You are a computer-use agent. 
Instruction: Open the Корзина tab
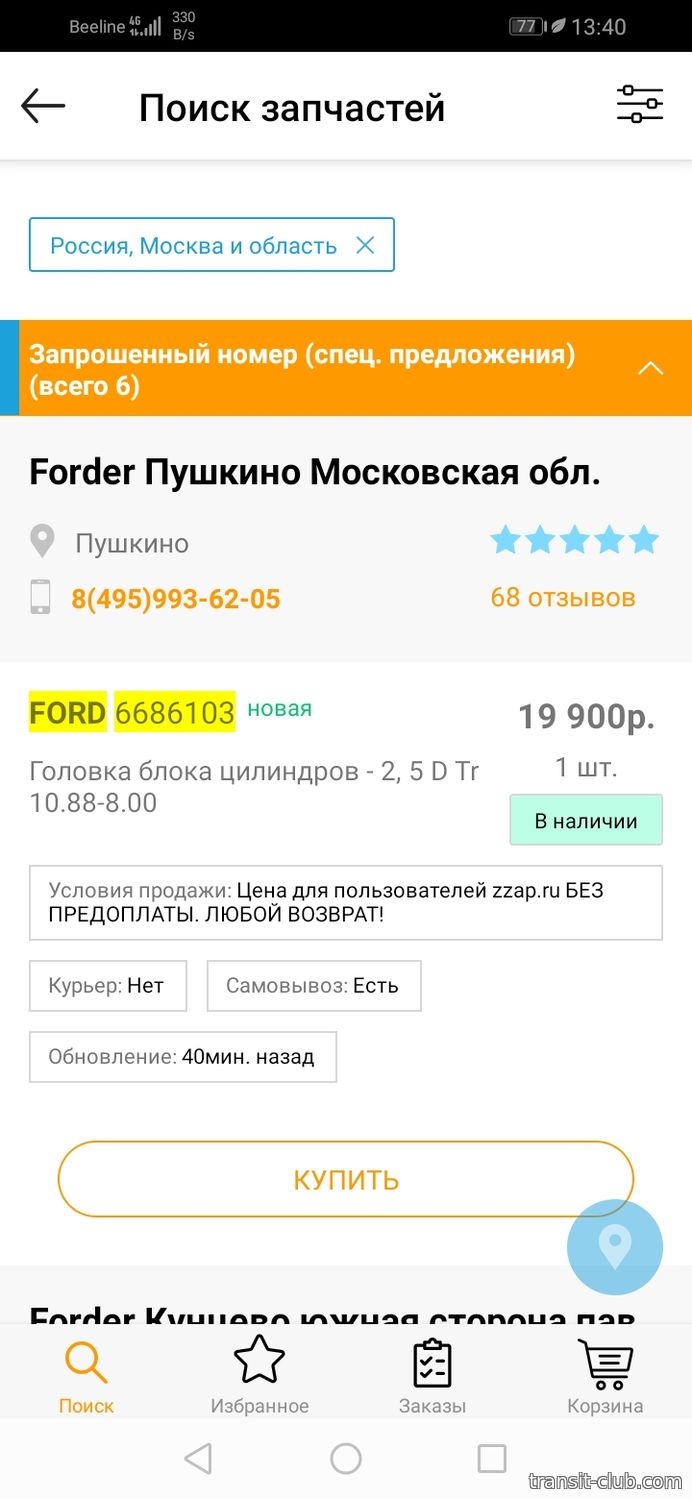[605, 1377]
